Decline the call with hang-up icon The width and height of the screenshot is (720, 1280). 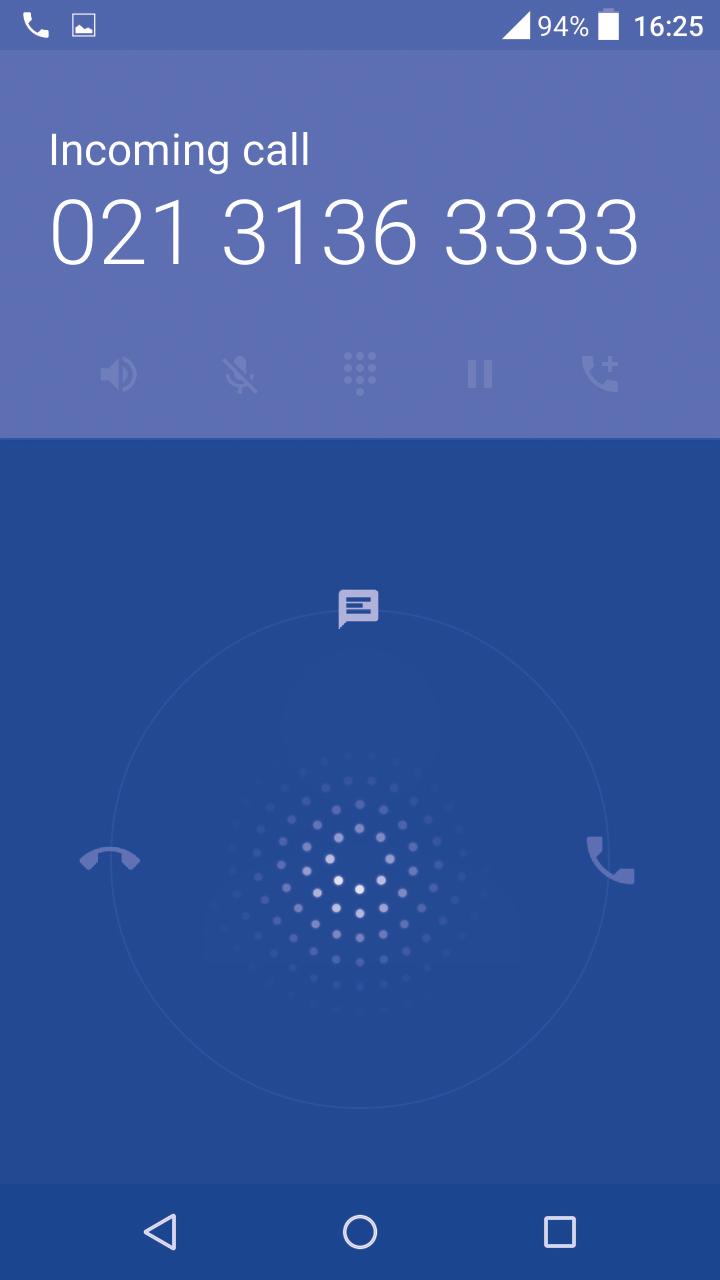[110, 859]
